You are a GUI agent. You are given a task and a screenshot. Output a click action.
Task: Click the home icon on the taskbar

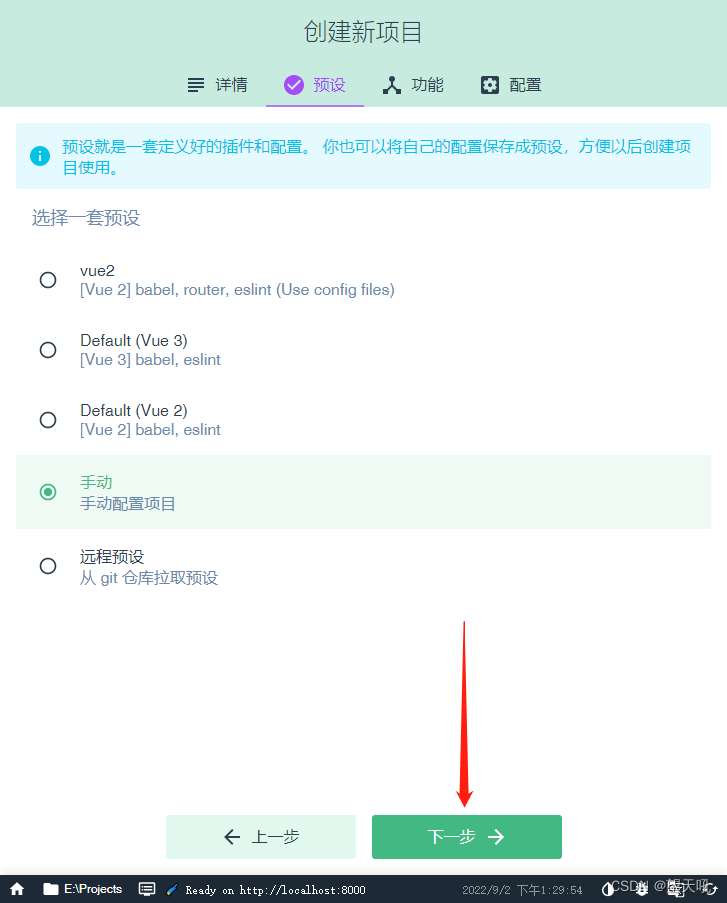tap(16, 888)
